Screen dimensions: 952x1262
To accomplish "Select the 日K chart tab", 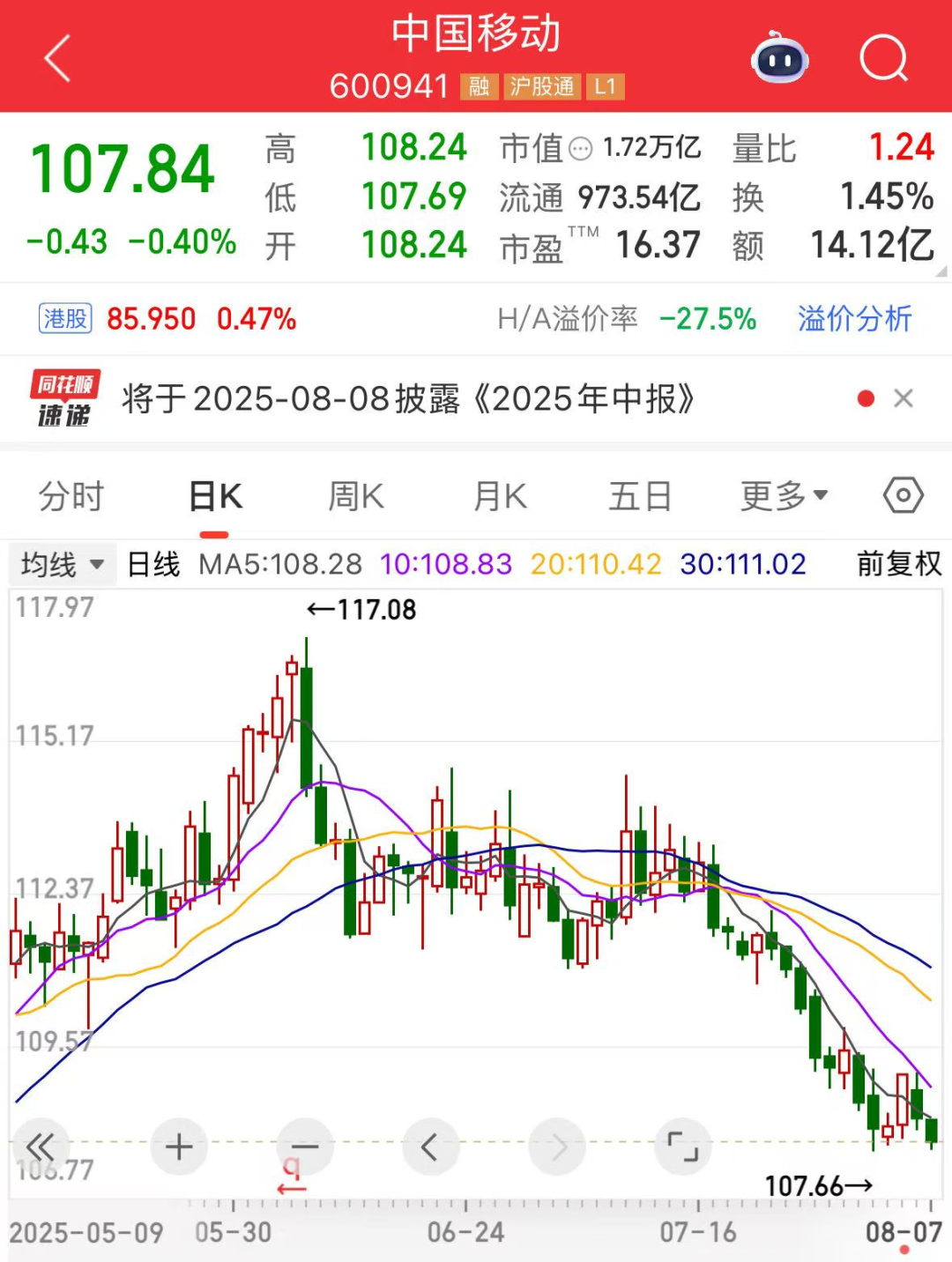I will pos(215,496).
